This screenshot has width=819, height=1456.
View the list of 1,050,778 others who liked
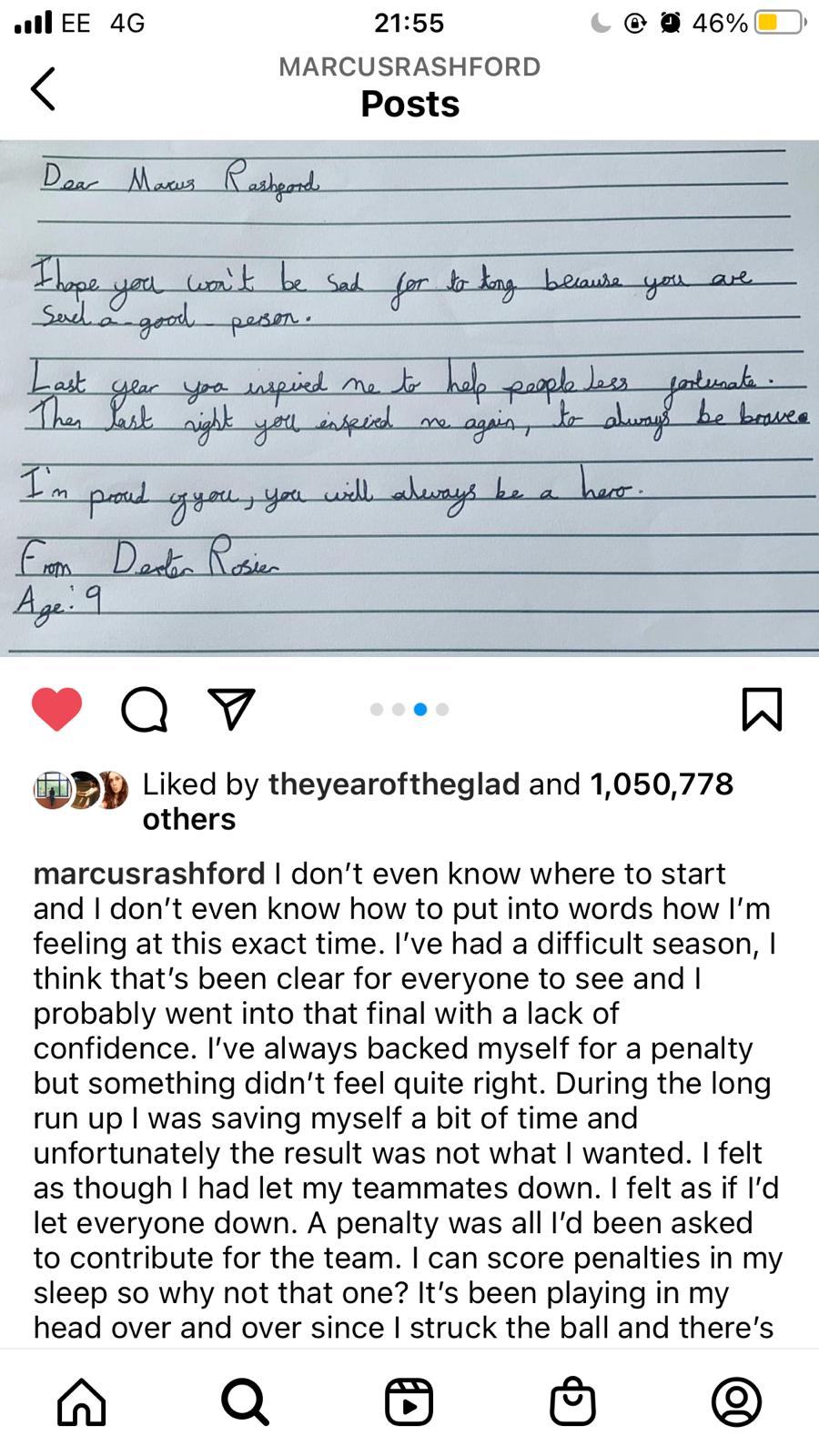(x=661, y=784)
